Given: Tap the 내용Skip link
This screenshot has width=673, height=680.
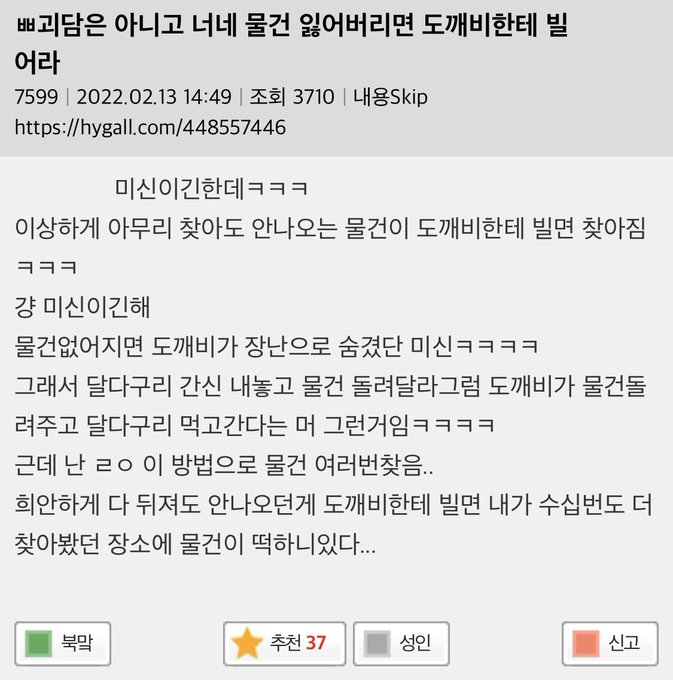Looking at the screenshot, I should click(x=390, y=98).
